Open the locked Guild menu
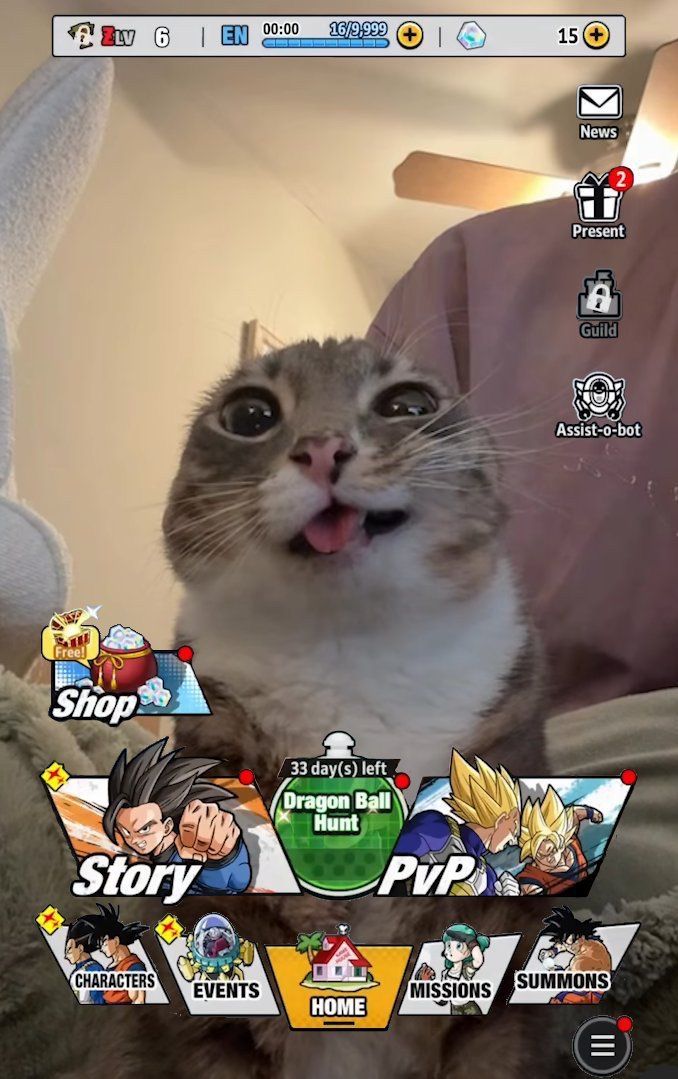Image resolution: width=678 pixels, height=1079 pixels. pos(599,304)
